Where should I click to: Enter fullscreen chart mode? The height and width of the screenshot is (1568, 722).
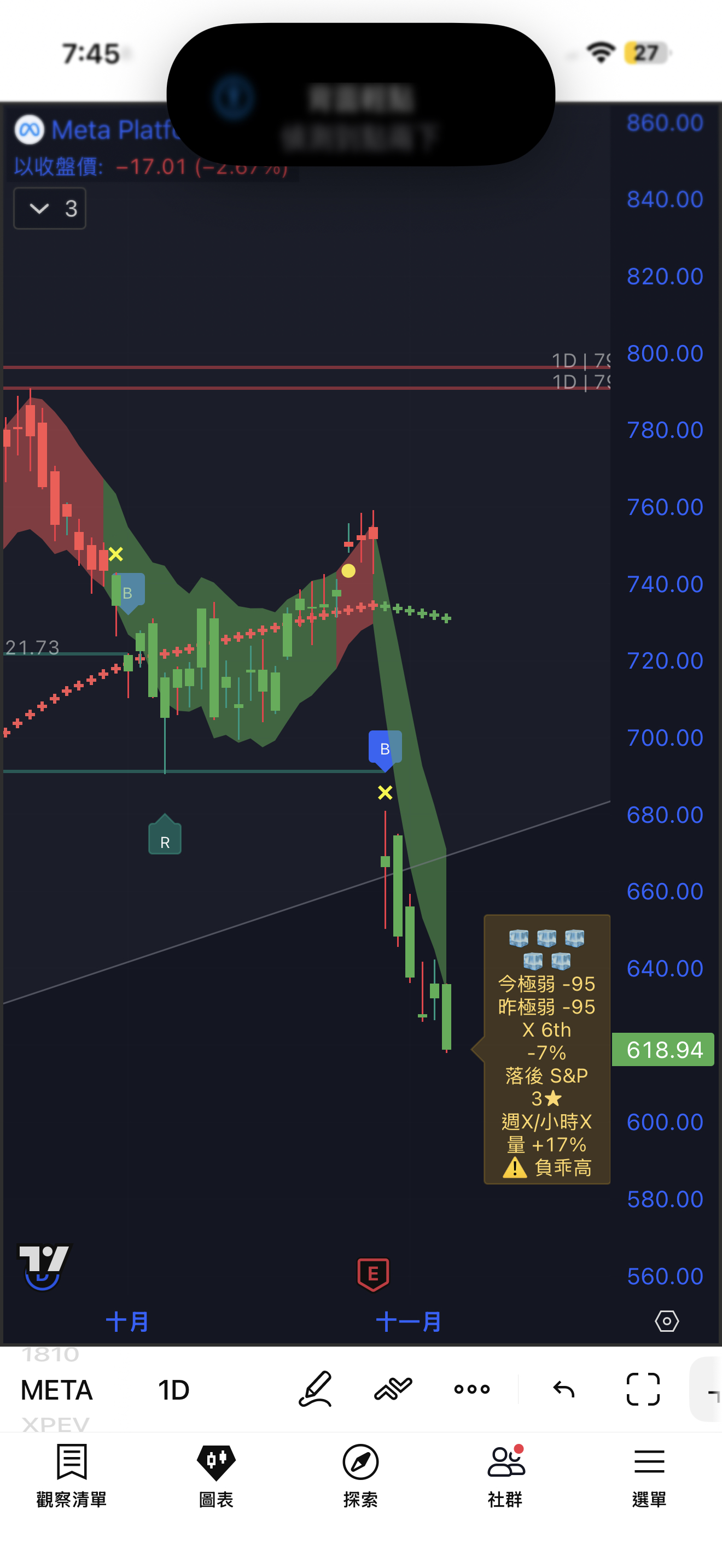[x=643, y=1389]
